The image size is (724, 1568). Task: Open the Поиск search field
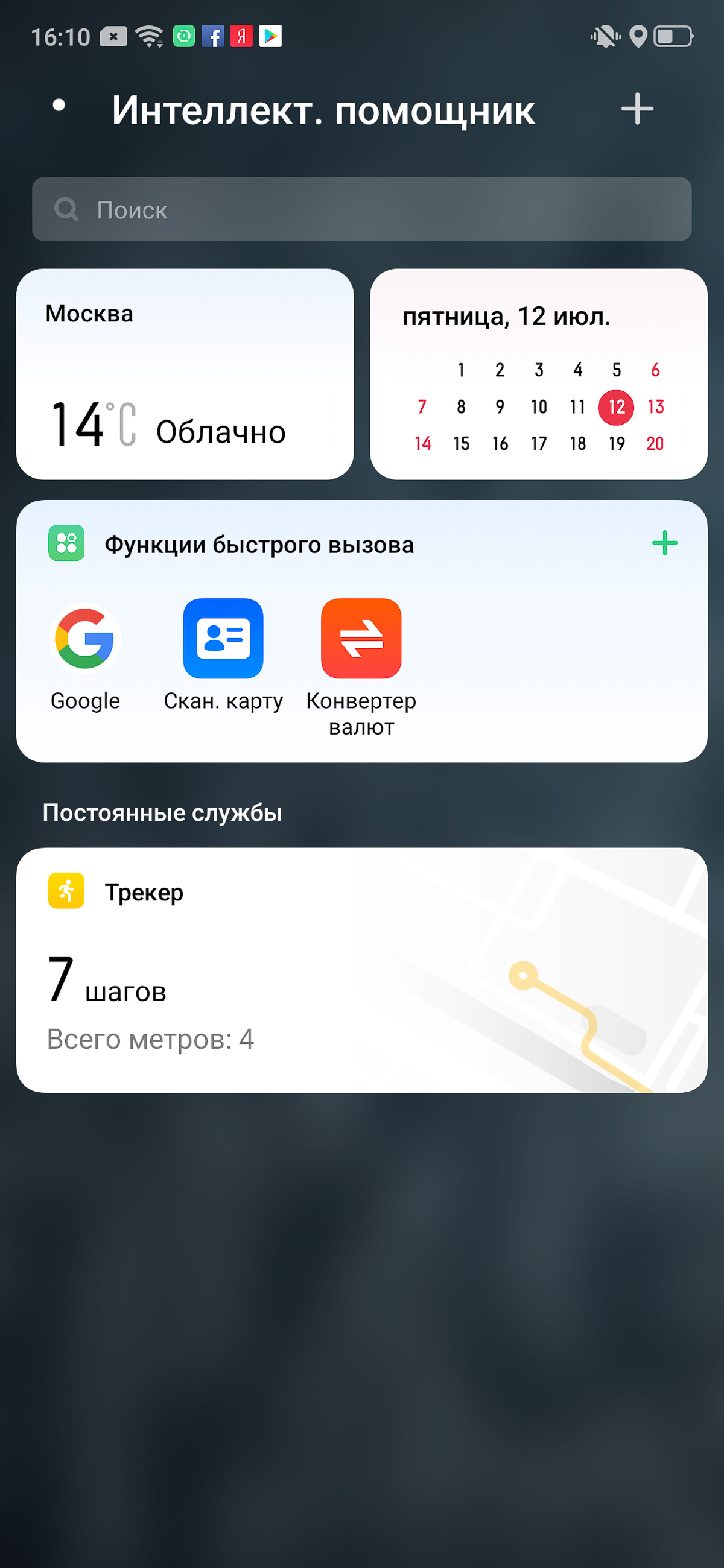[361, 209]
